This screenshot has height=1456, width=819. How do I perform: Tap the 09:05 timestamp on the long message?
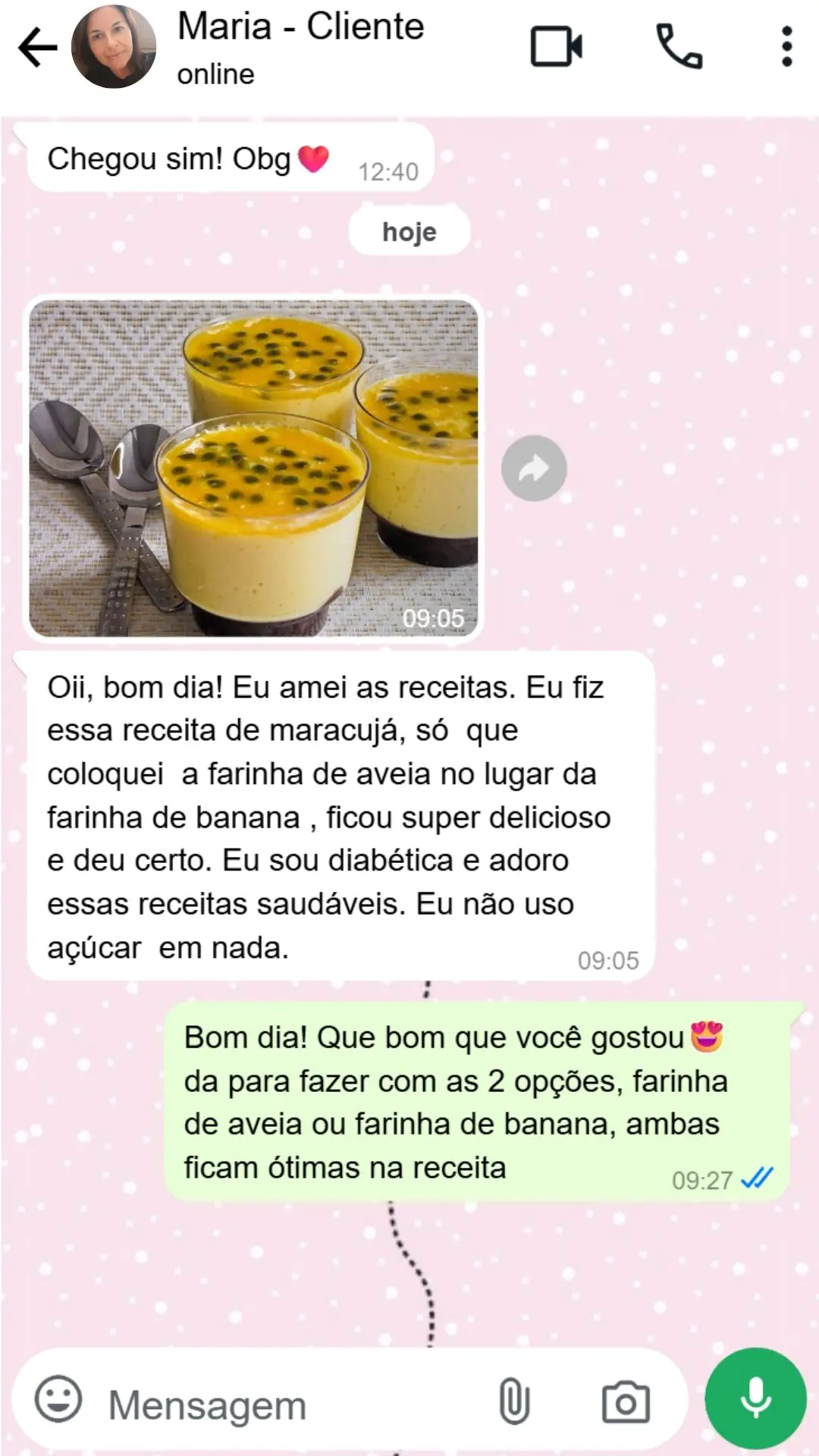[607, 959]
